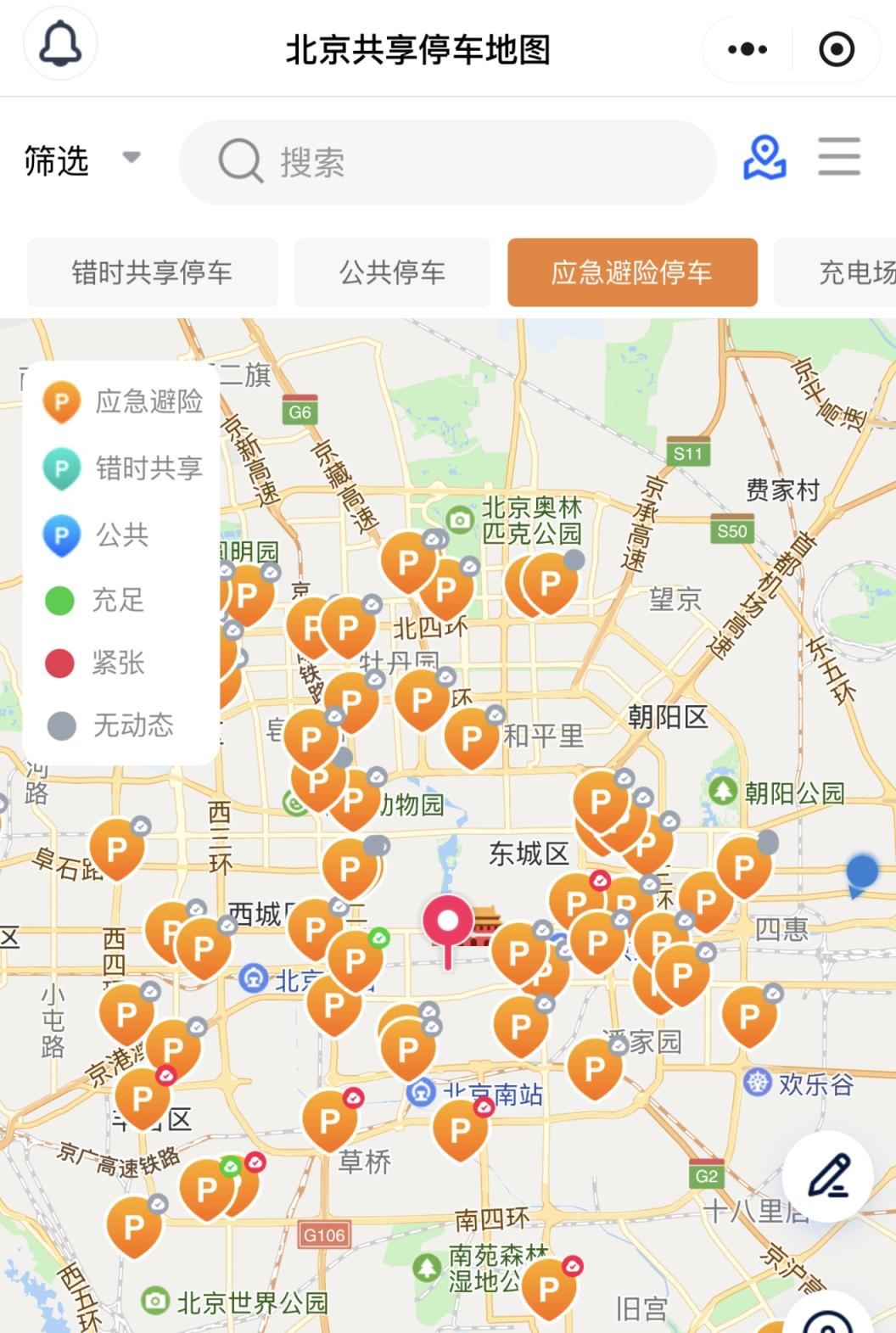This screenshot has height=1333, width=896.
Task: Open the mini program more-options menu
Action: tap(748, 49)
